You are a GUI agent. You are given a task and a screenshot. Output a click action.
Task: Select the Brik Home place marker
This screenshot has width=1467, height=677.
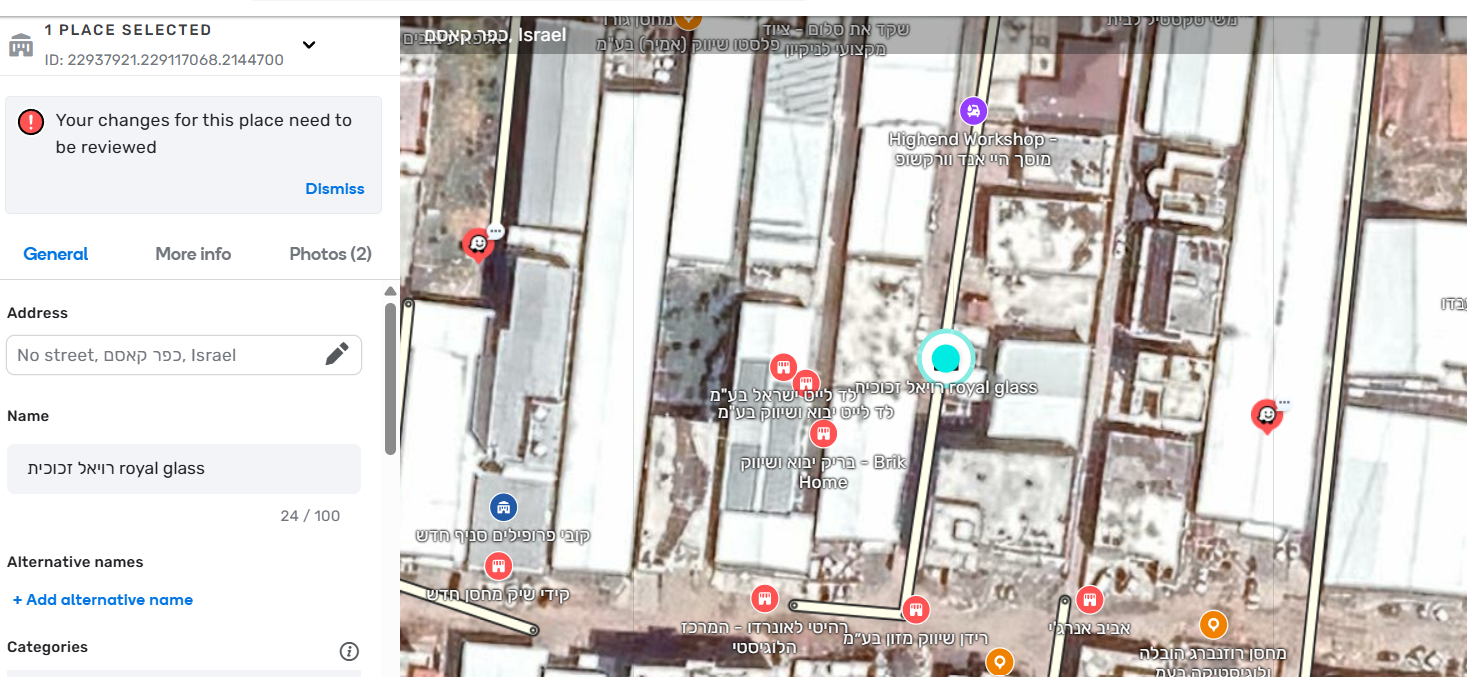coord(823,433)
